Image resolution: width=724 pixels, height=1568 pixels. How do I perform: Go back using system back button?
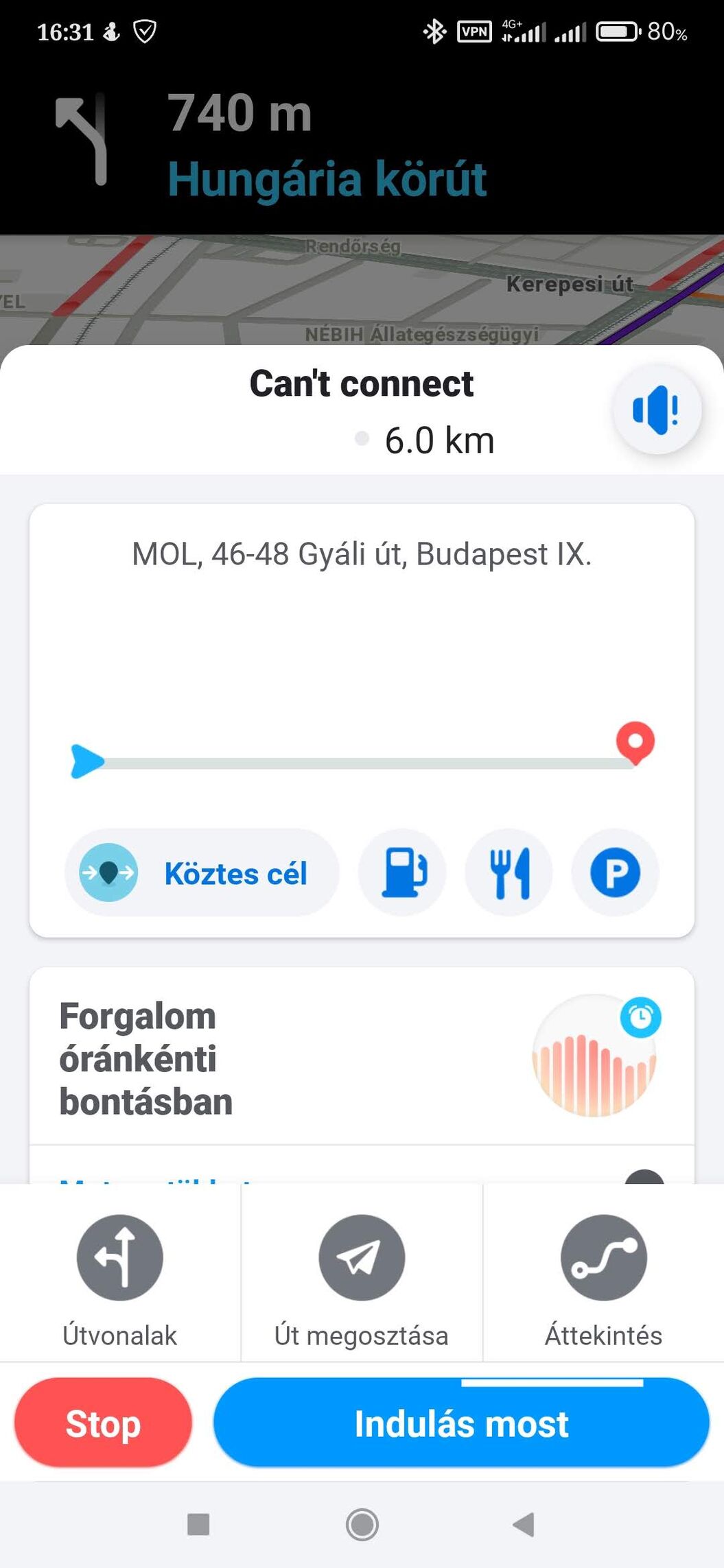pyautogui.click(x=524, y=1525)
